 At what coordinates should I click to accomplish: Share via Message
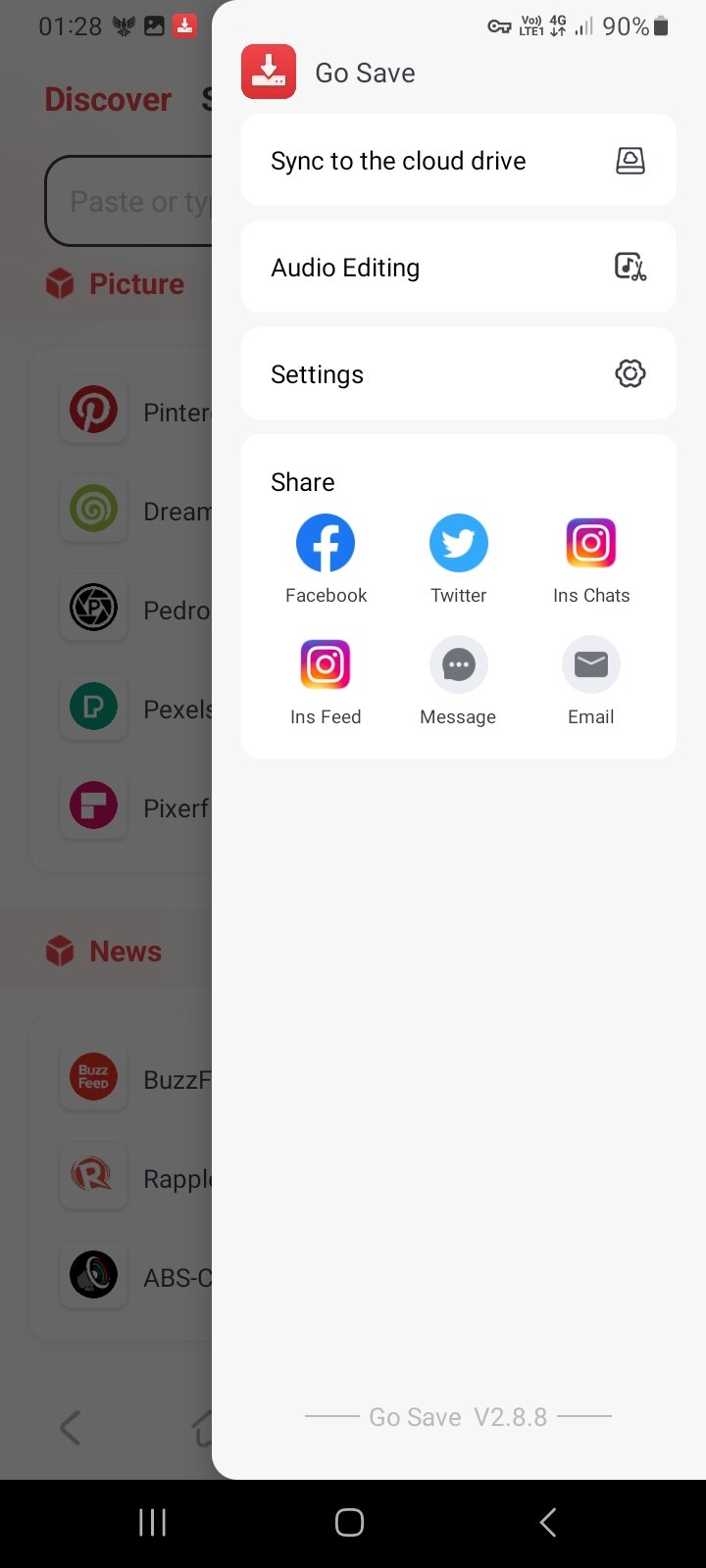(x=458, y=665)
